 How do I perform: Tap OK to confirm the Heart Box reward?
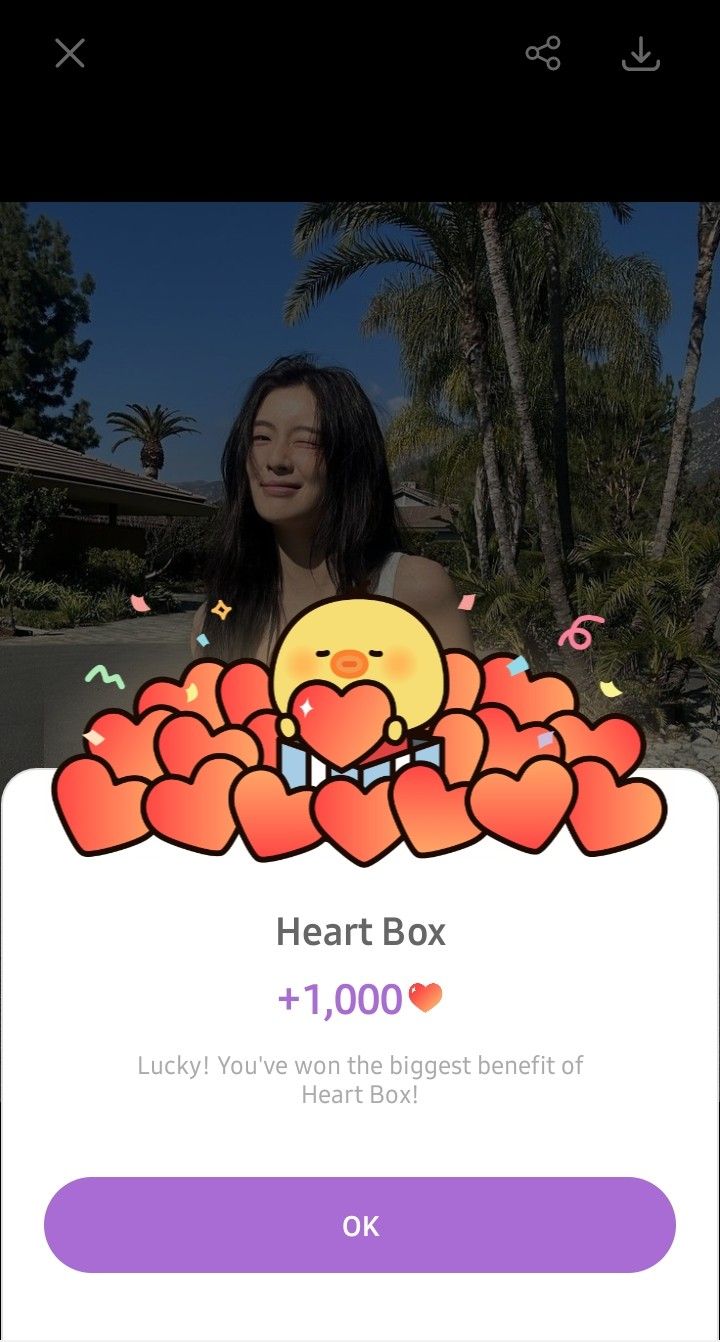coord(360,1225)
